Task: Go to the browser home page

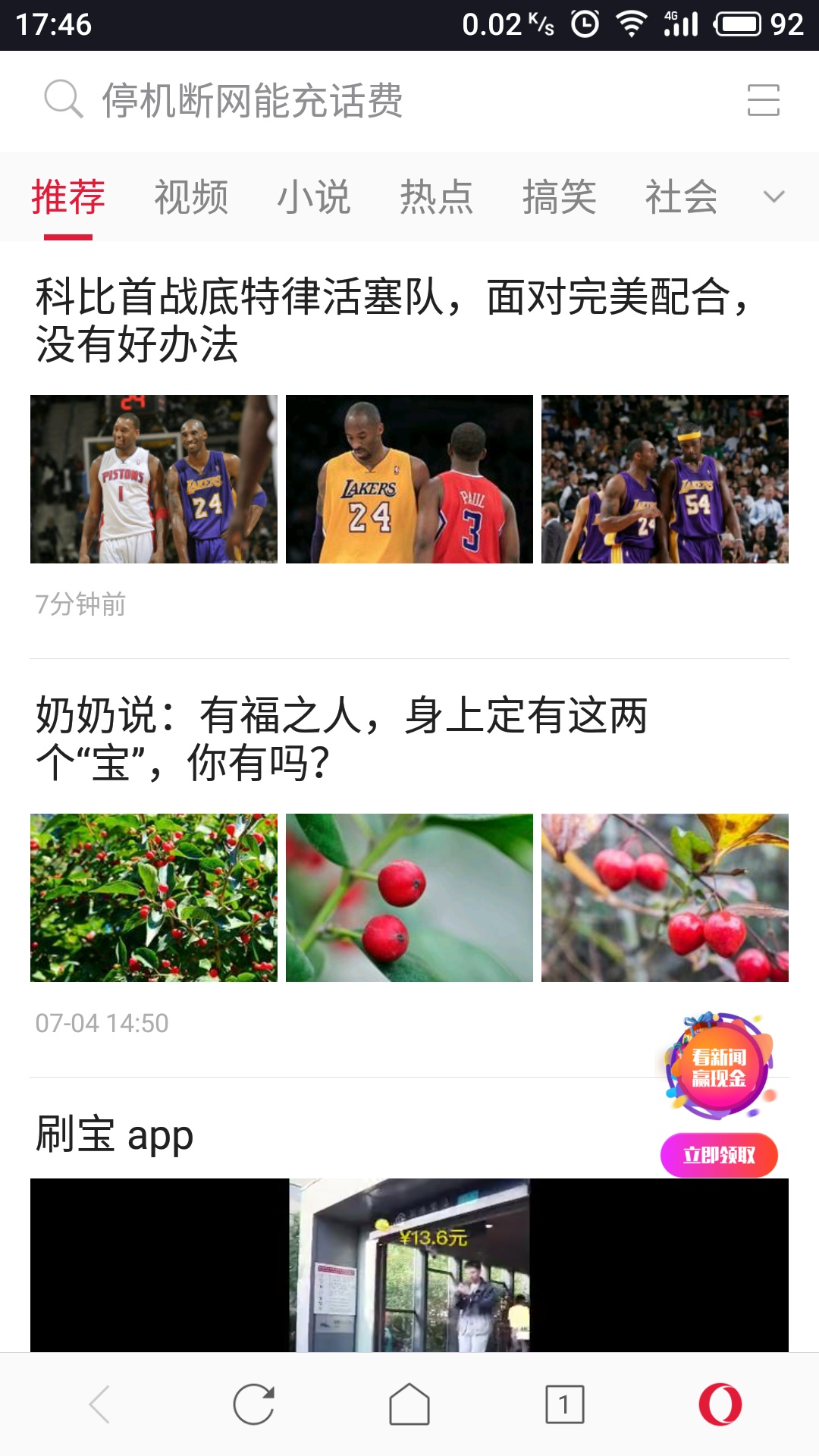Action: pyautogui.click(x=409, y=1404)
